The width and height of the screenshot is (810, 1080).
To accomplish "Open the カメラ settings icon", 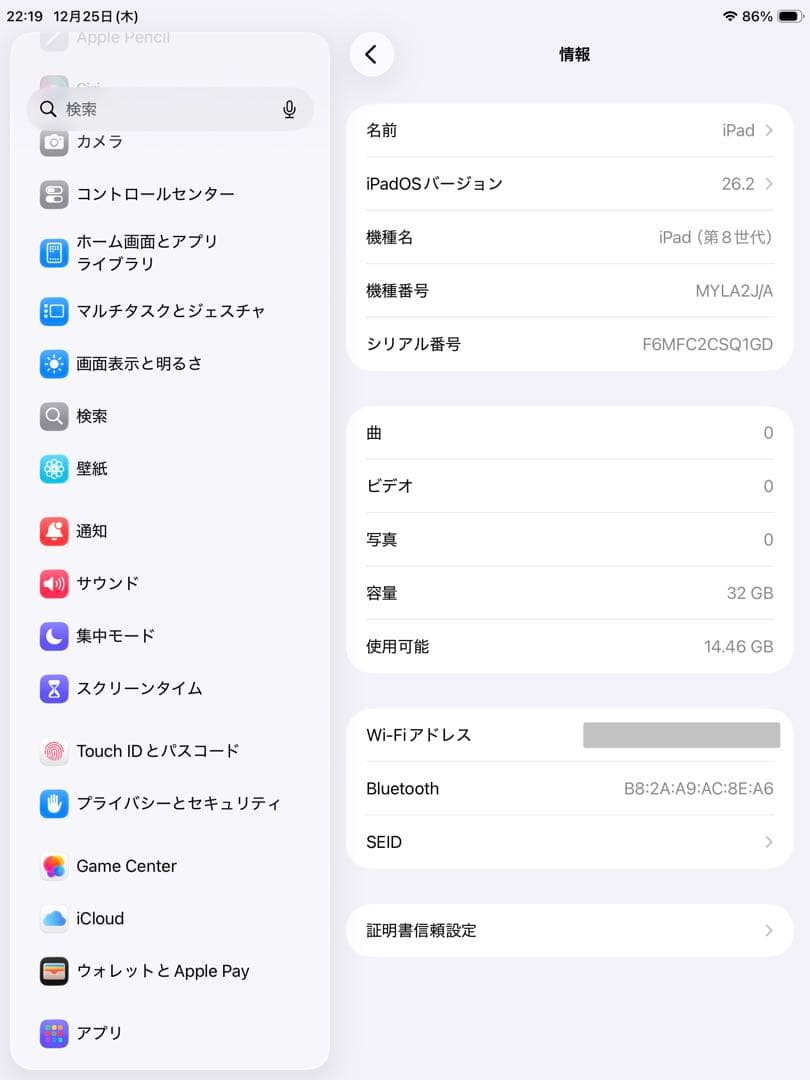I will [x=53, y=142].
